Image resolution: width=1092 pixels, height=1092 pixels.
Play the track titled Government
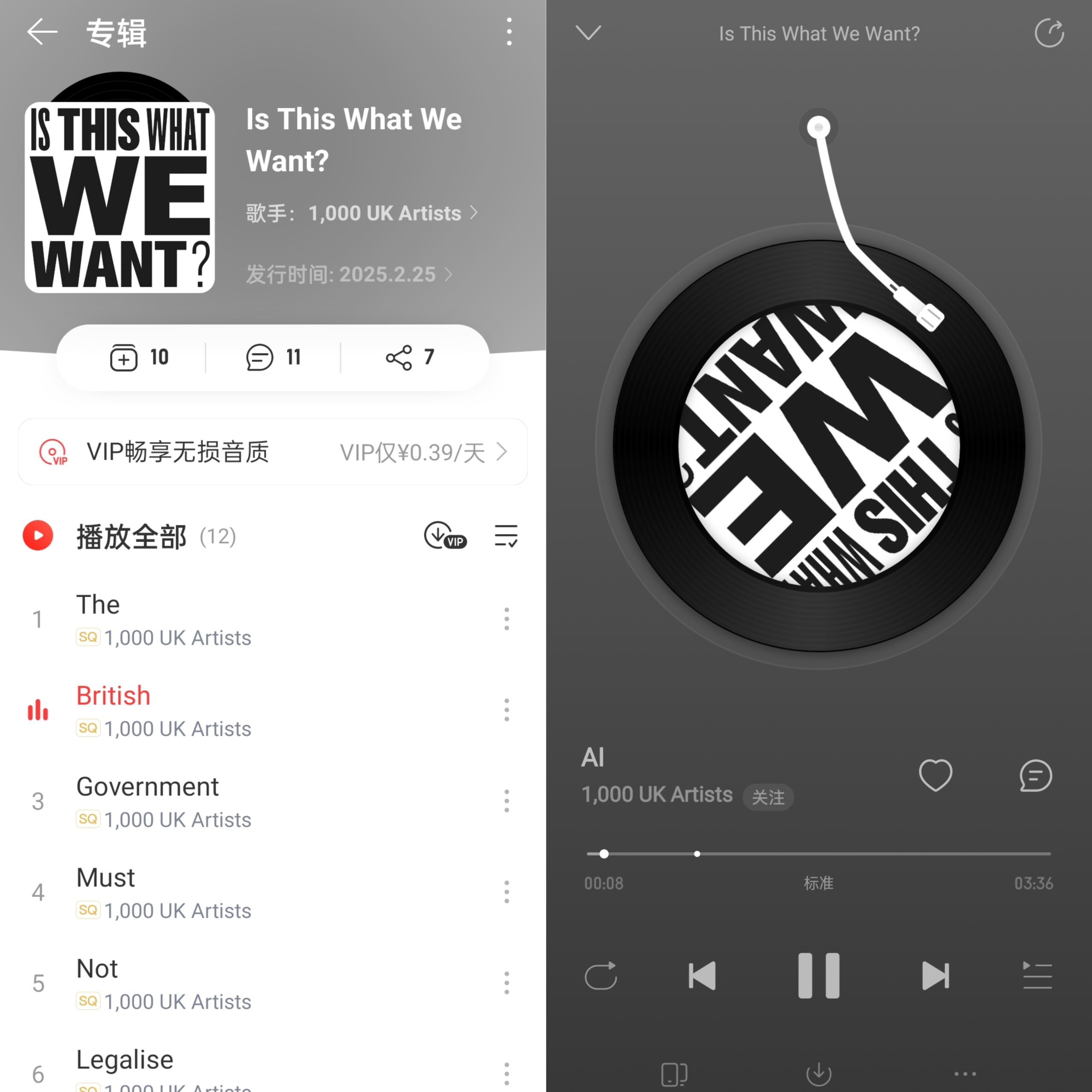pyautogui.click(x=147, y=787)
